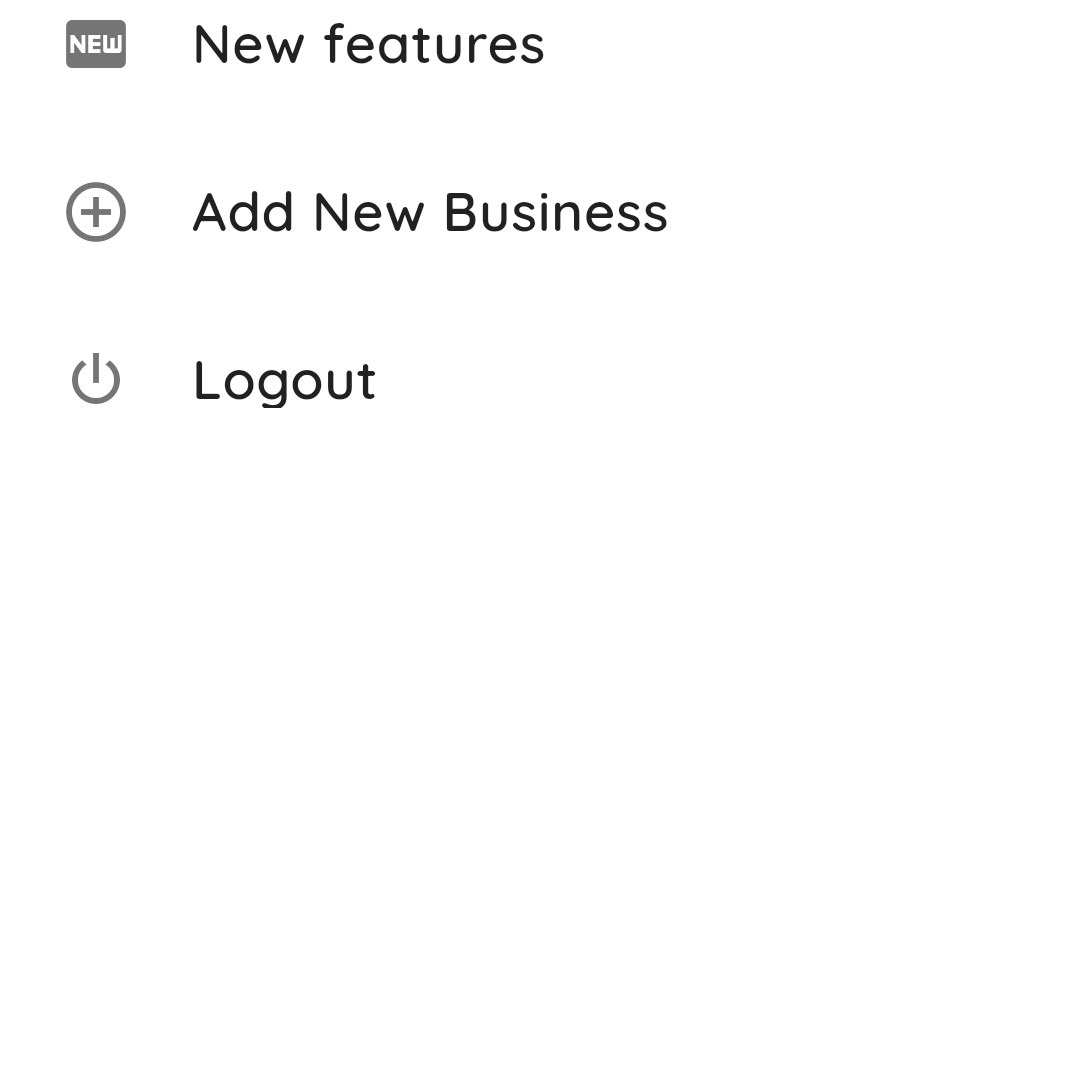Select Add New Business
This screenshot has width=1080, height=1080.
(430, 213)
